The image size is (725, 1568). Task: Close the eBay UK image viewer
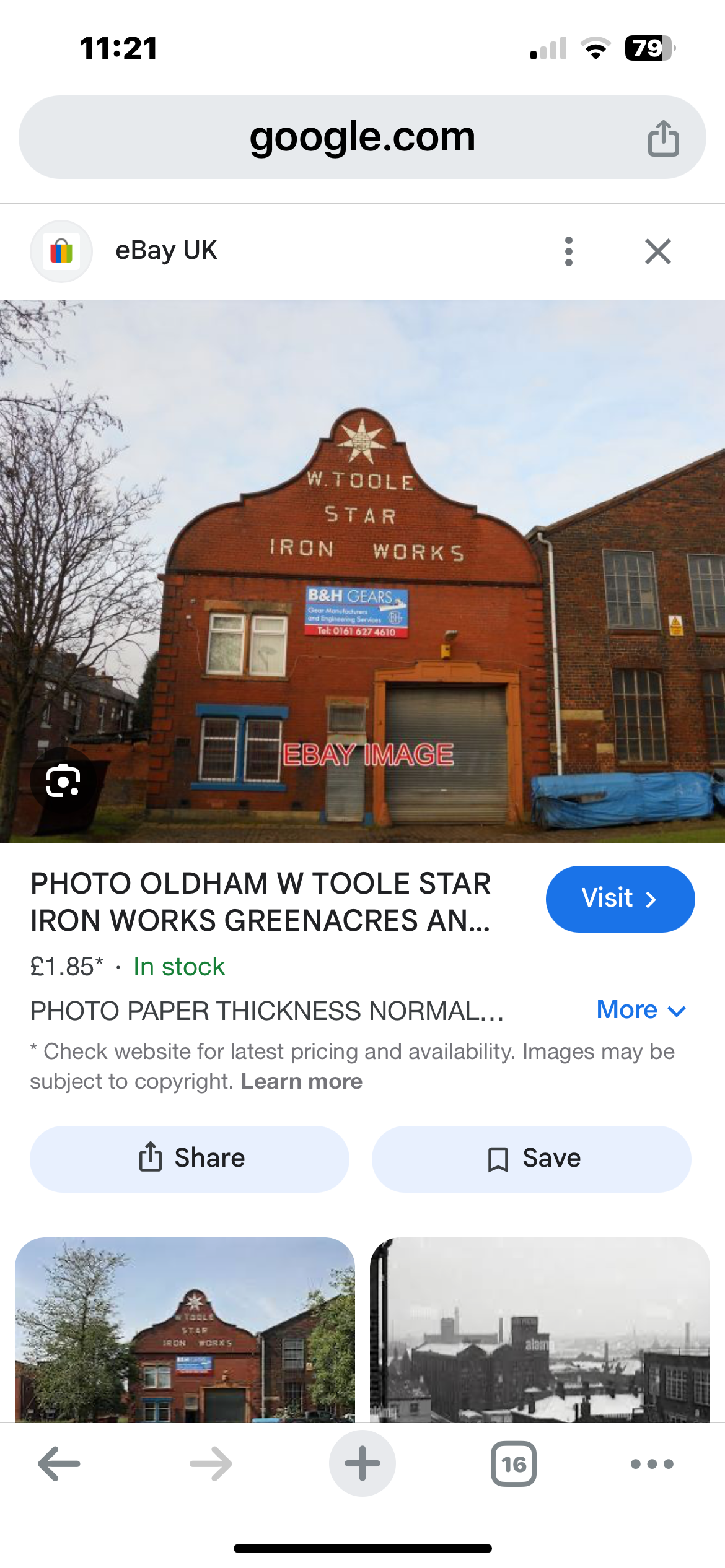tap(657, 251)
